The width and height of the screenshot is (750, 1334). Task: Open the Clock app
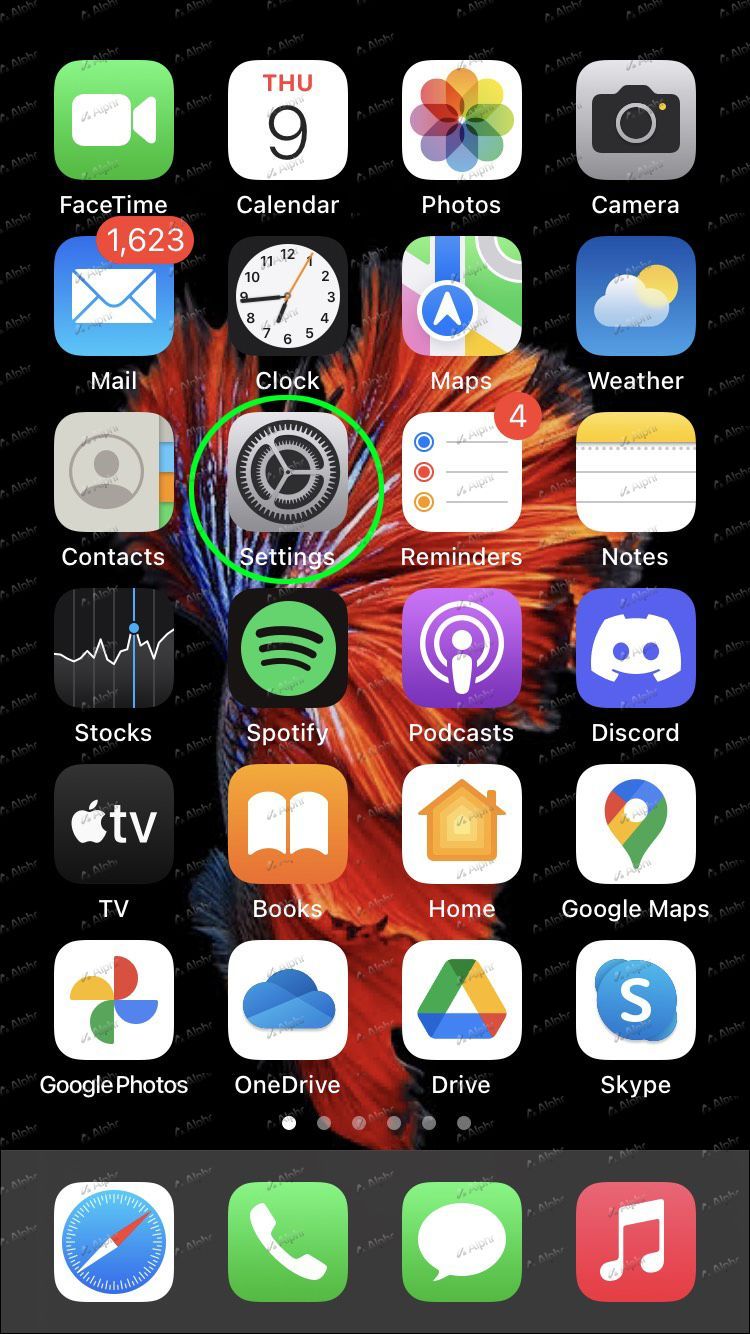pos(287,297)
